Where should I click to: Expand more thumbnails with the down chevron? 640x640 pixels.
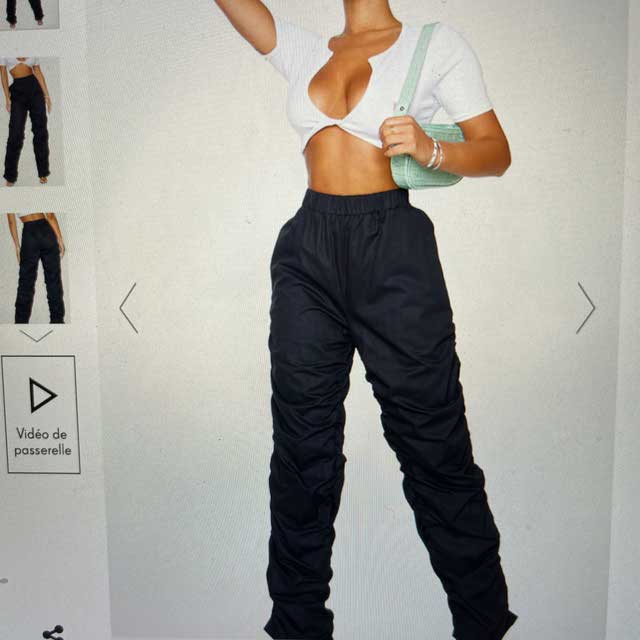coord(36,336)
